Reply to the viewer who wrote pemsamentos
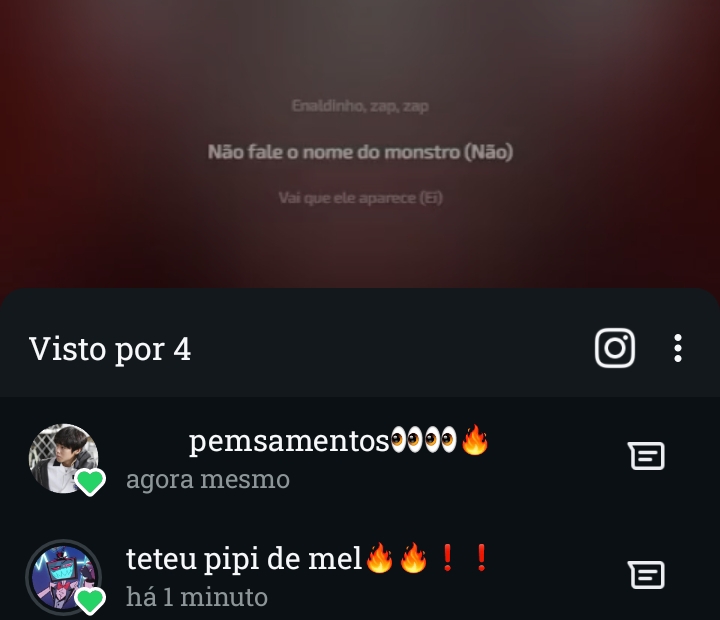Viewport: 720px width, 620px height. point(646,457)
